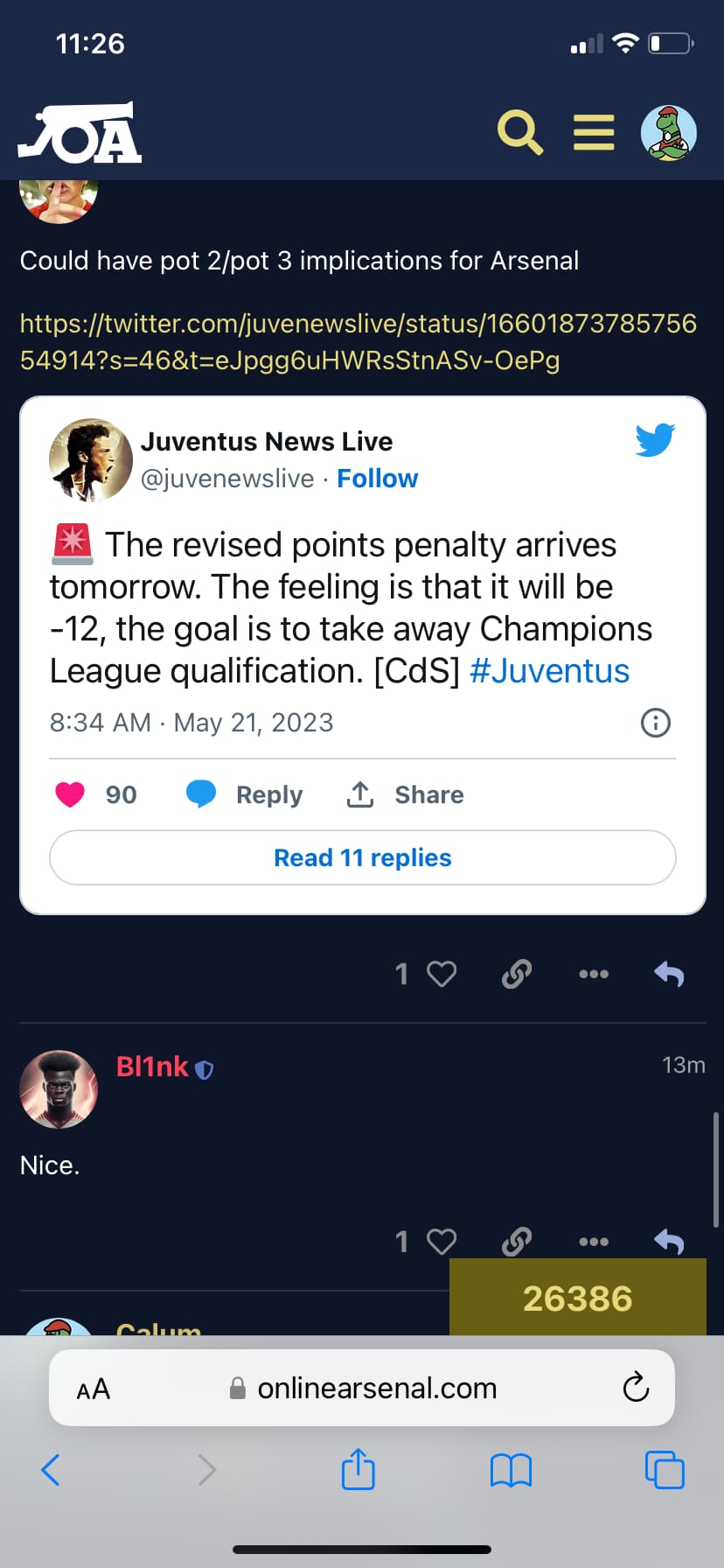724x1568 pixels.
Task: Open the forum search magnifier
Action: coord(520,133)
